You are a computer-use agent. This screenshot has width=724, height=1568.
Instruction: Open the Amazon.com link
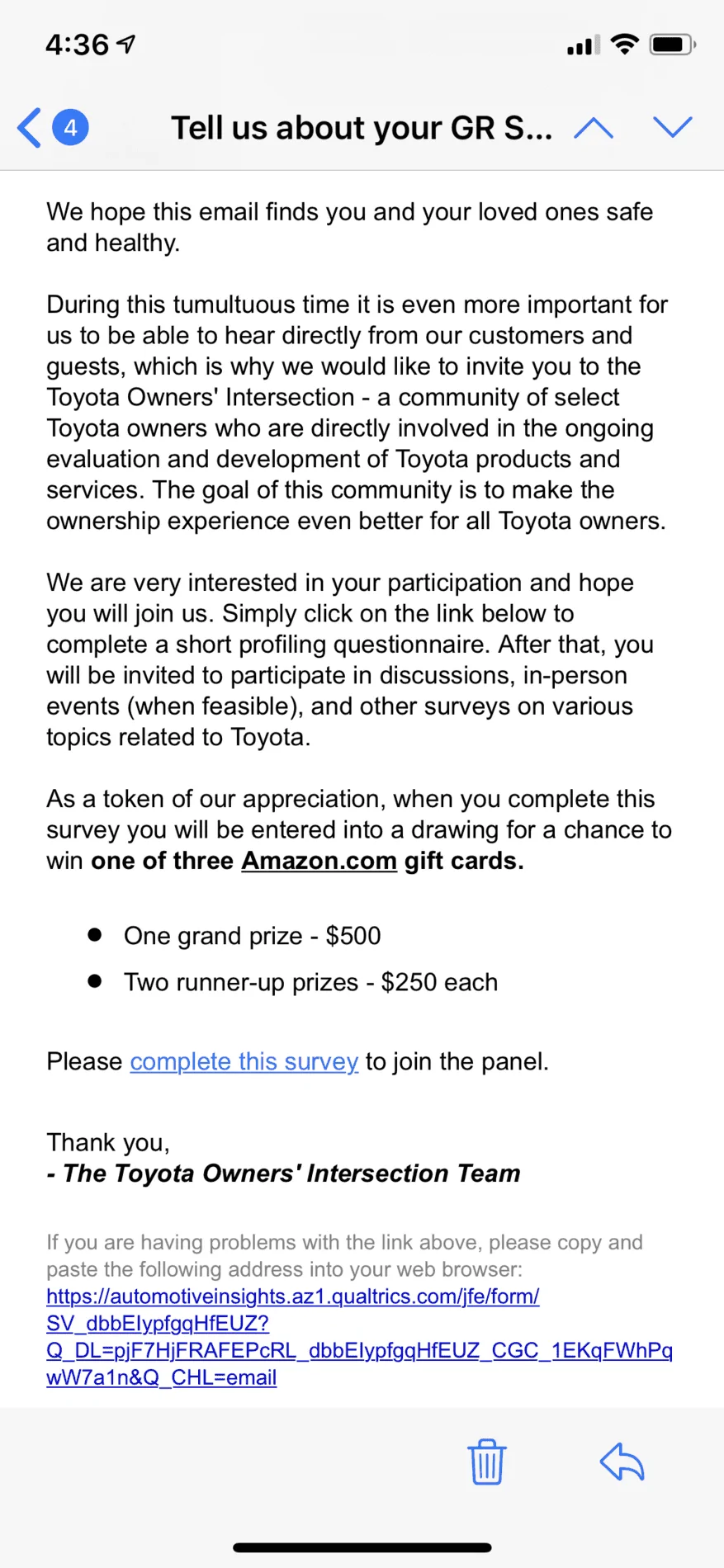click(x=319, y=861)
